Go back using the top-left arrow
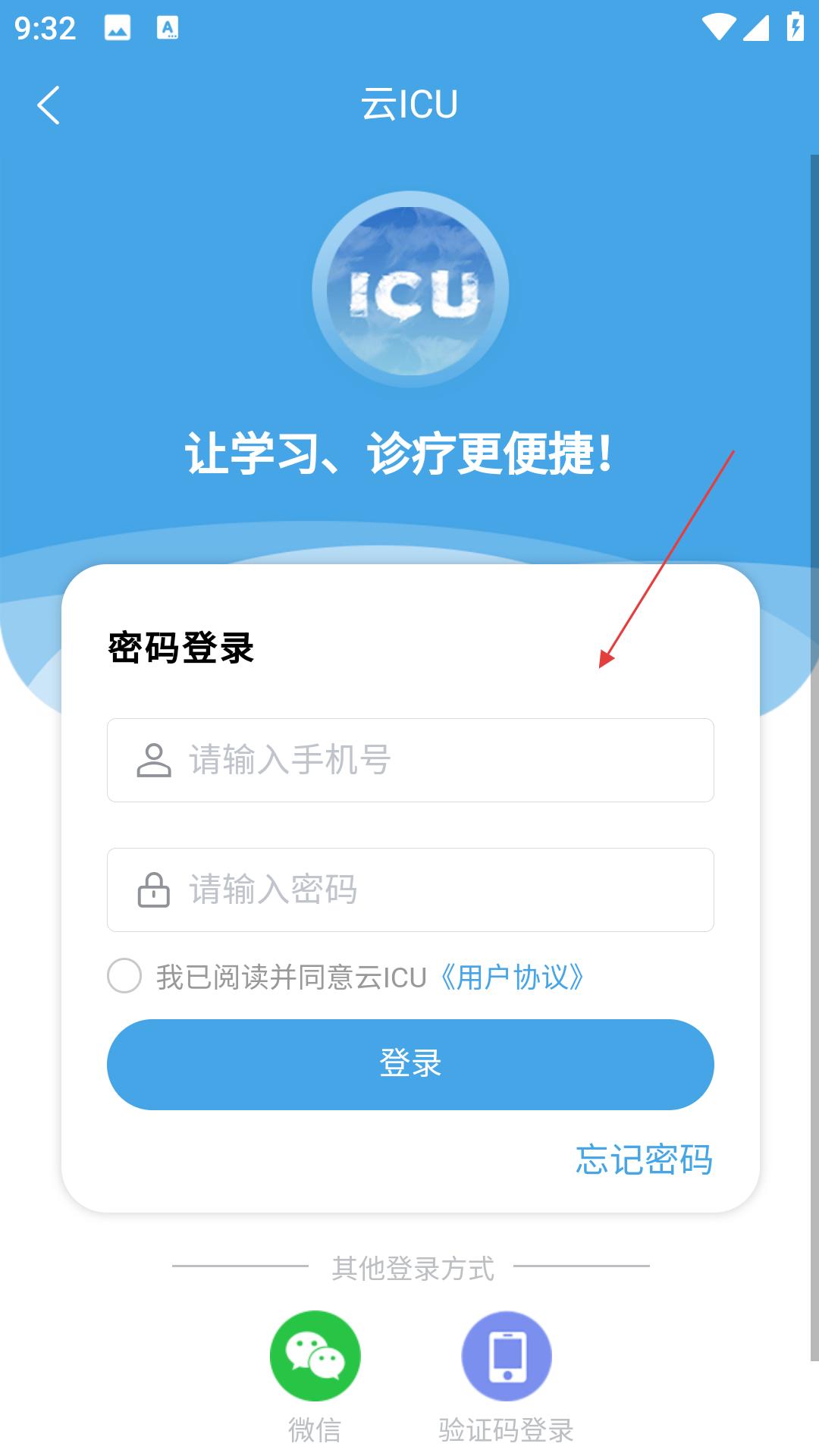This screenshot has width=819, height=1456. coord(49,105)
